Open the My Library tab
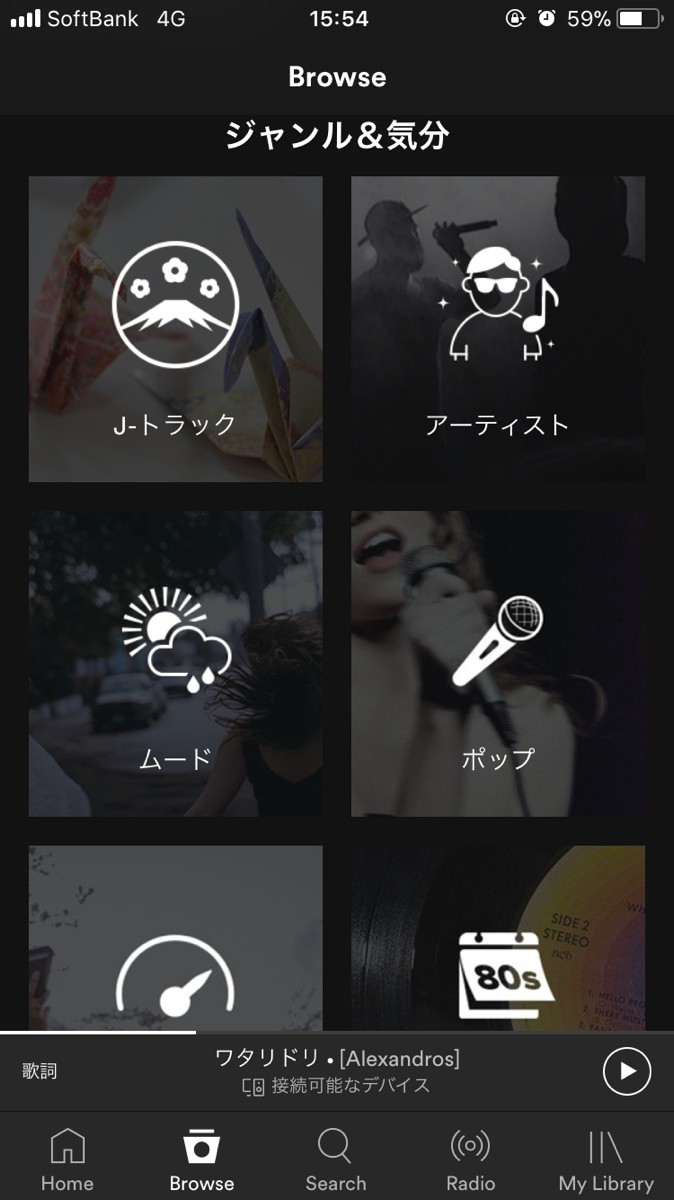The width and height of the screenshot is (674, 1200). 605,1158
